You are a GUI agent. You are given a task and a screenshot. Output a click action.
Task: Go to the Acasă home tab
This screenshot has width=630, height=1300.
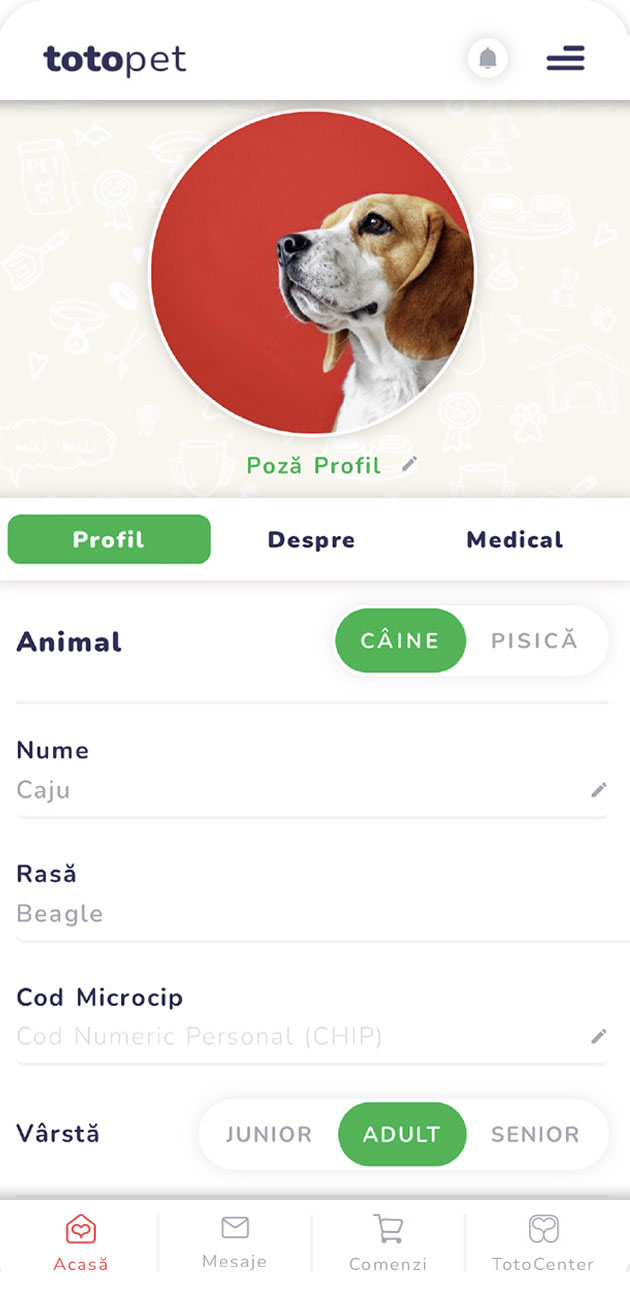click(x=81, y=1243)
